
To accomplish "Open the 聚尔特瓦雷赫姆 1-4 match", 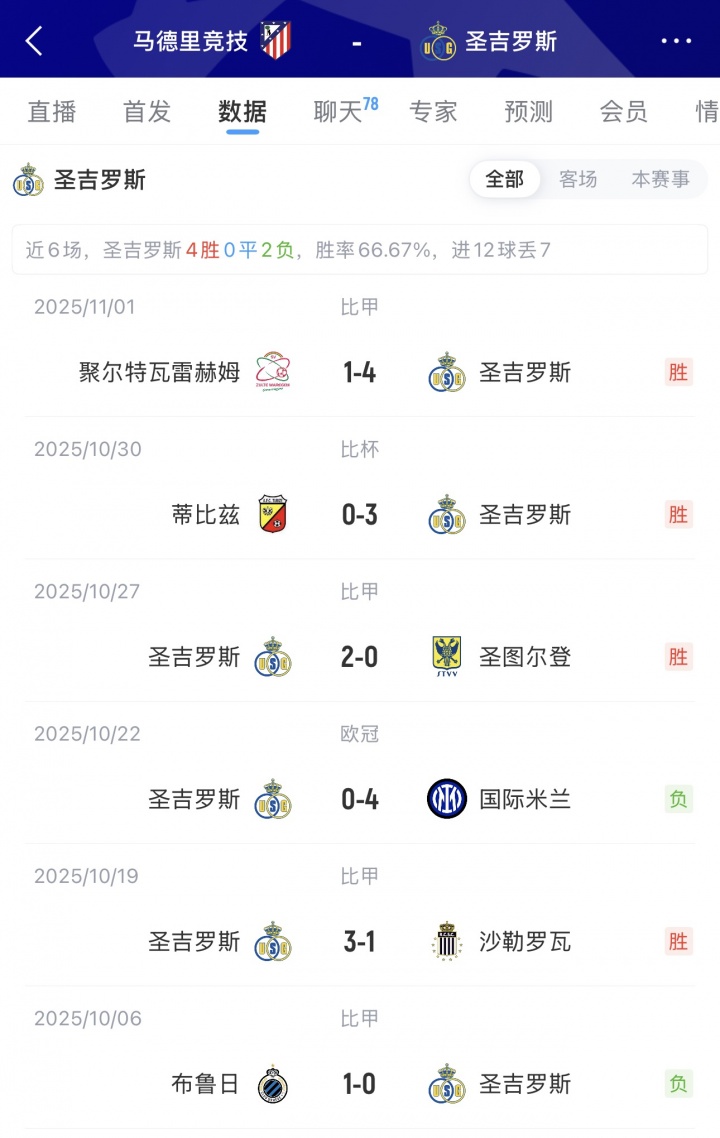I will (x=360, y=373).
